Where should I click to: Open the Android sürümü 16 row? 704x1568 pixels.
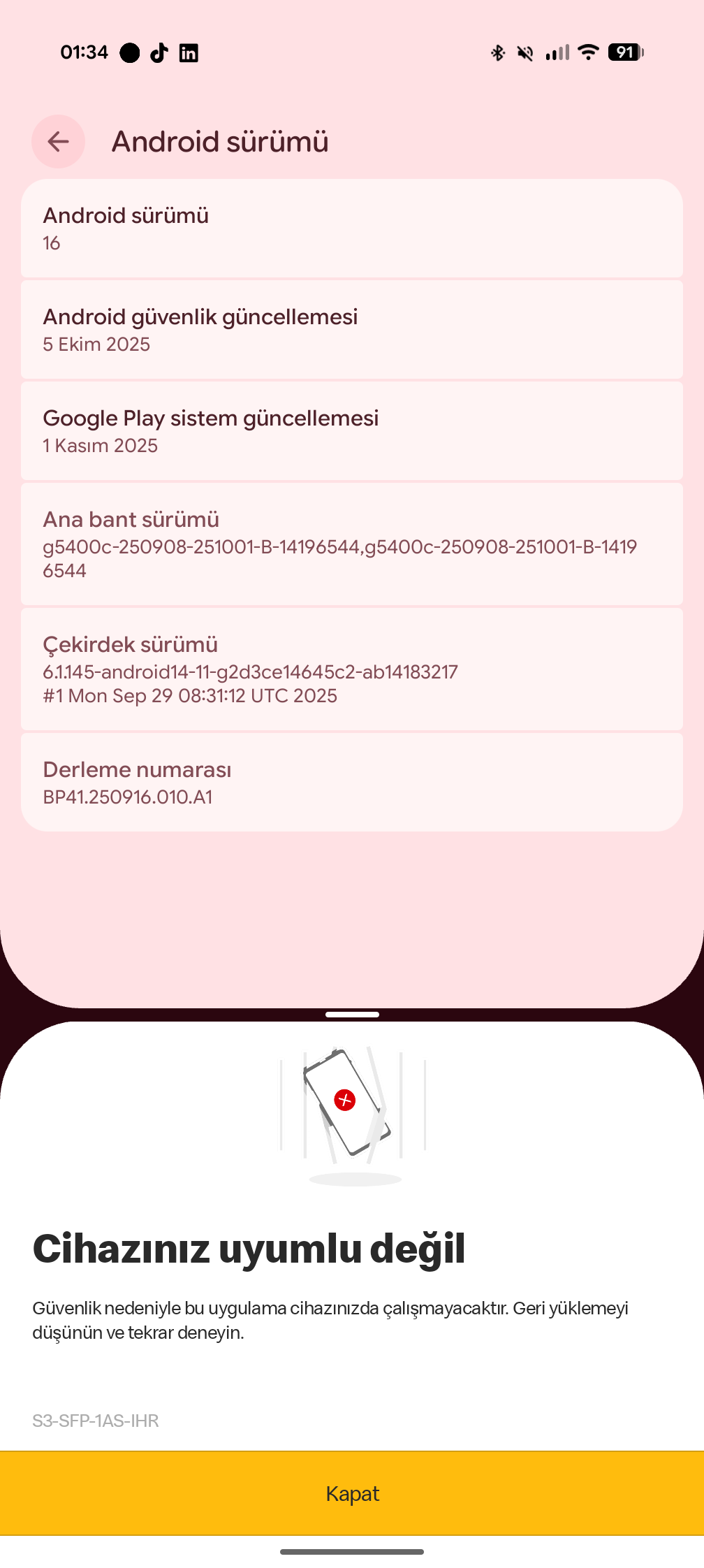point(352,228)
